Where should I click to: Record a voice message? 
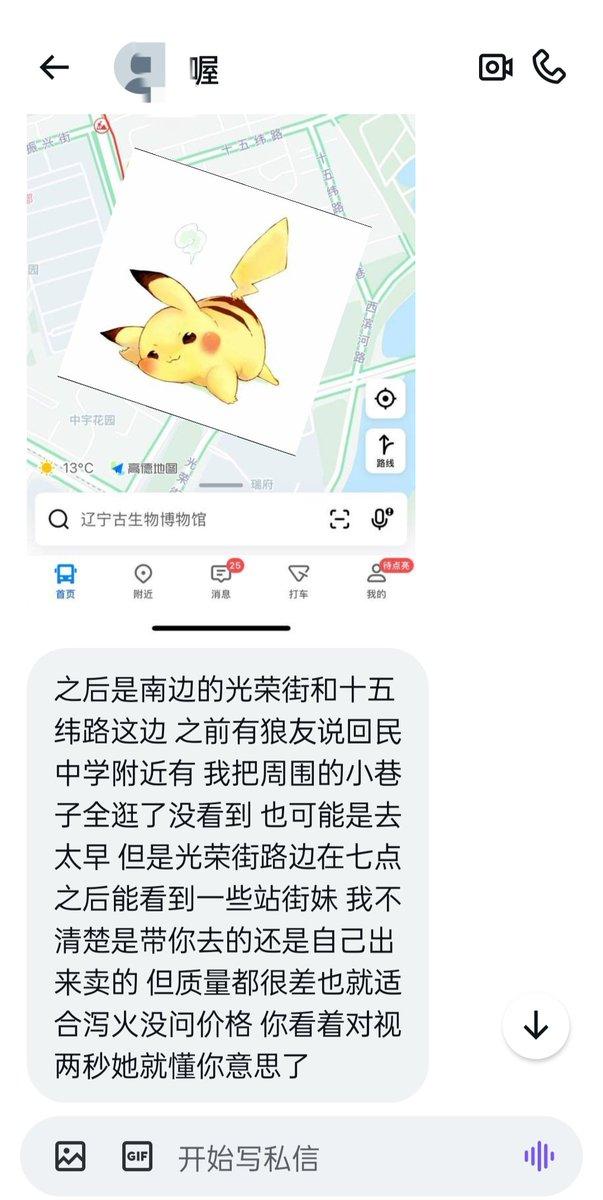click(539, 1157)
